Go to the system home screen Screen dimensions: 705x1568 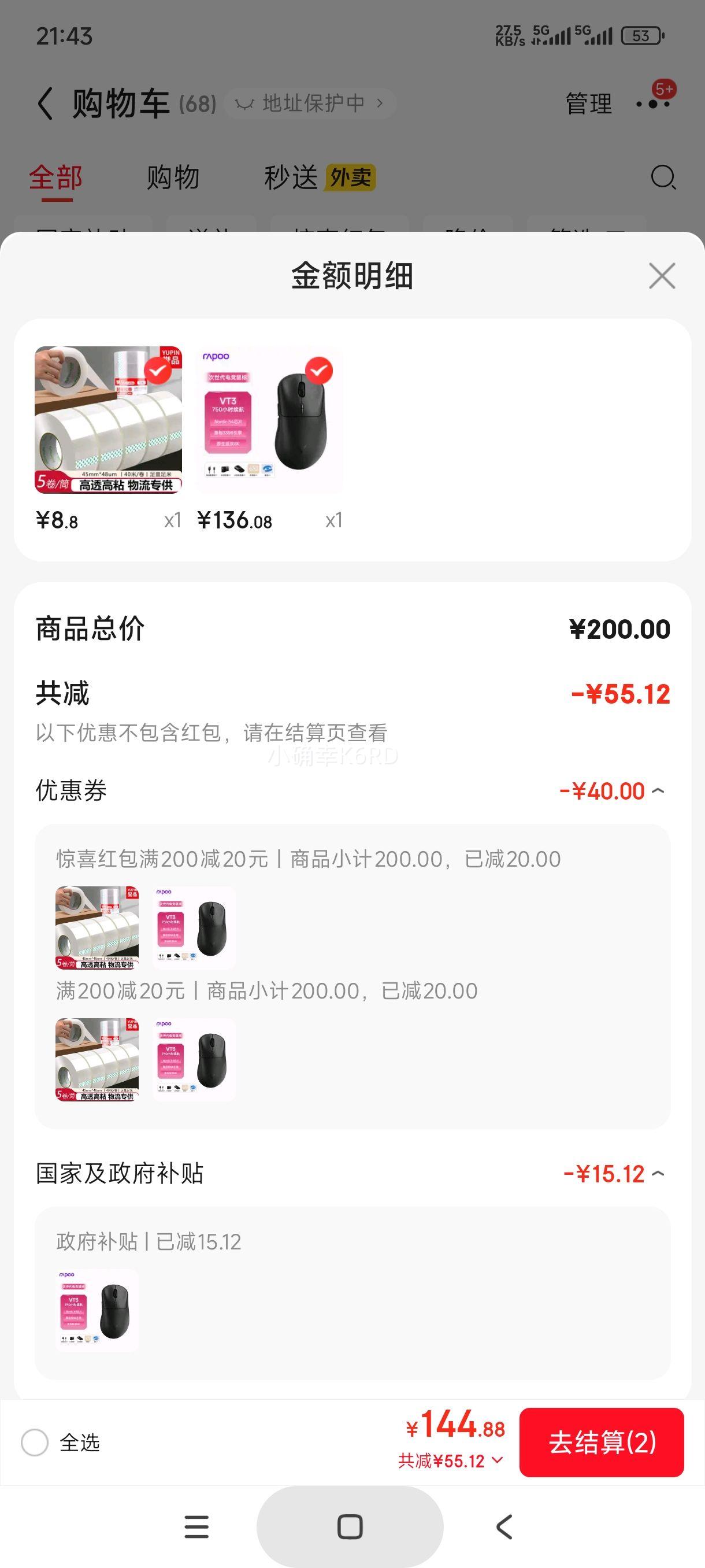tap(350, 1526)
